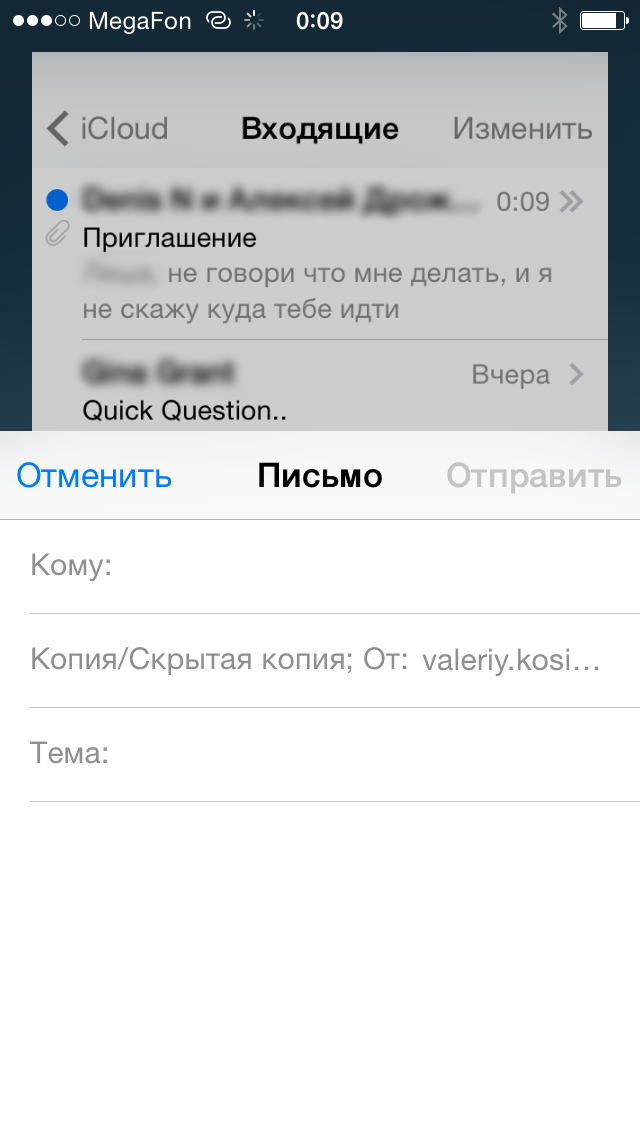Focus the Кому recipient field
Screen dimensions: 640x1136
(x=335, y=566)
